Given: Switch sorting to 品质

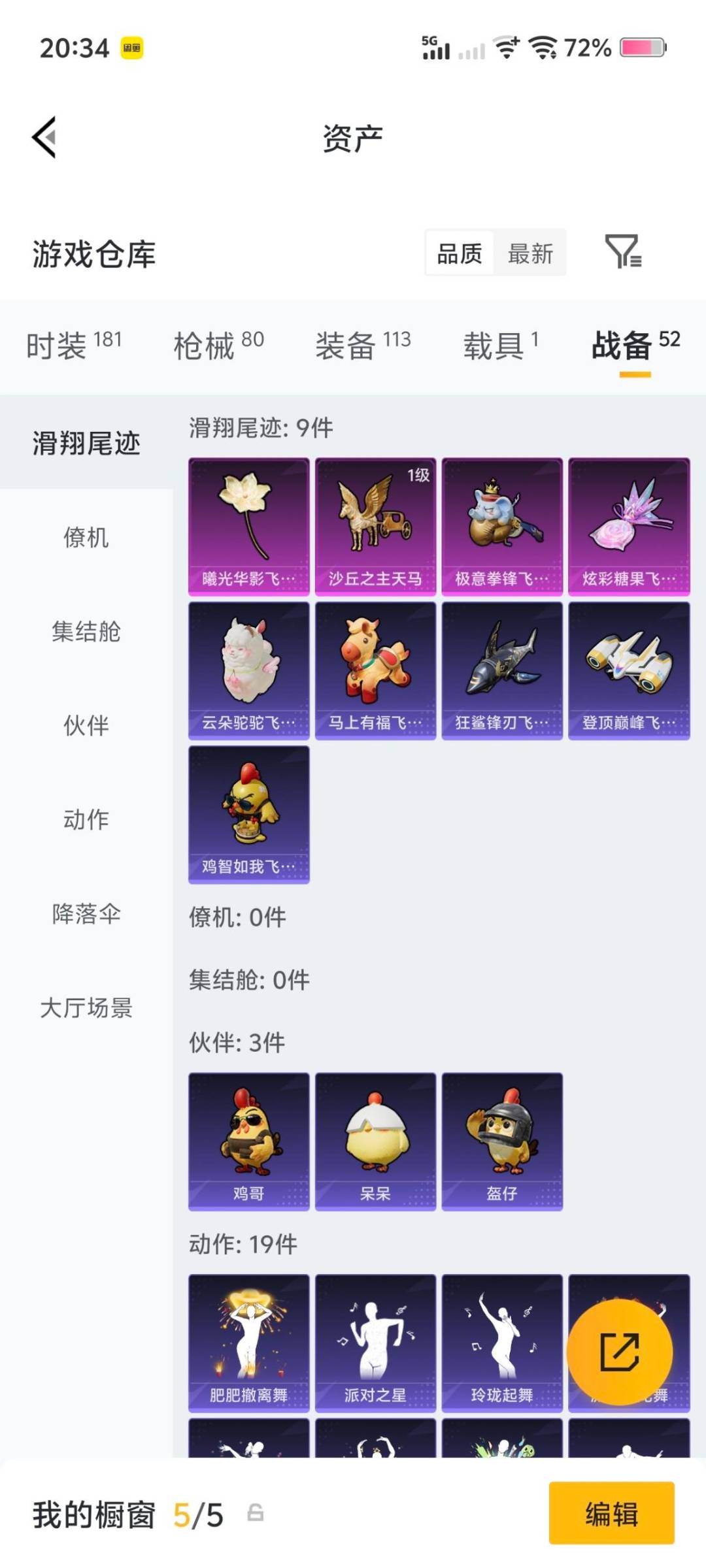Looking at the screenshot, I should (460, 253).
